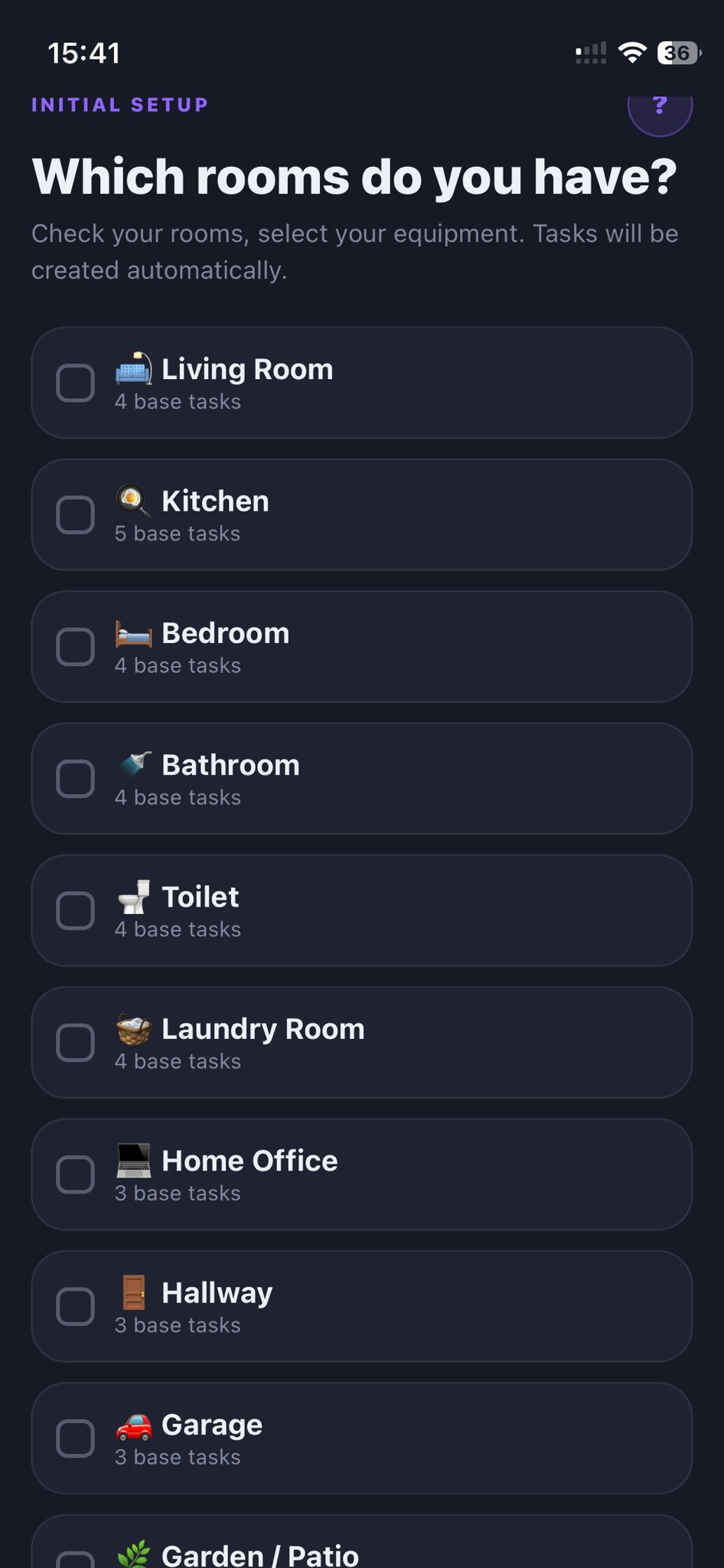Enable the Bathroom checkbox
724x1568 pixels.
75,778
